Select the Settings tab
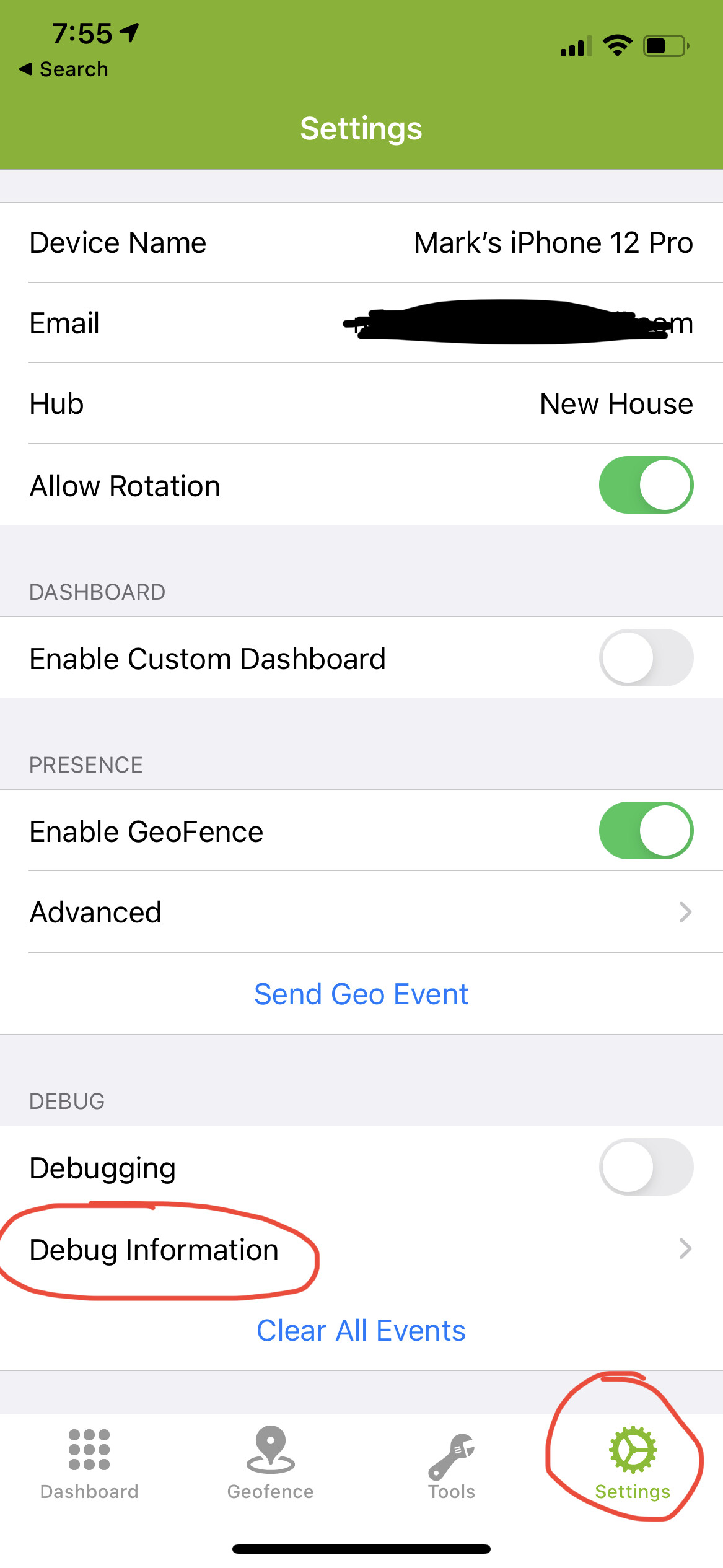 pyautogui.click(x=633, y=1464)
